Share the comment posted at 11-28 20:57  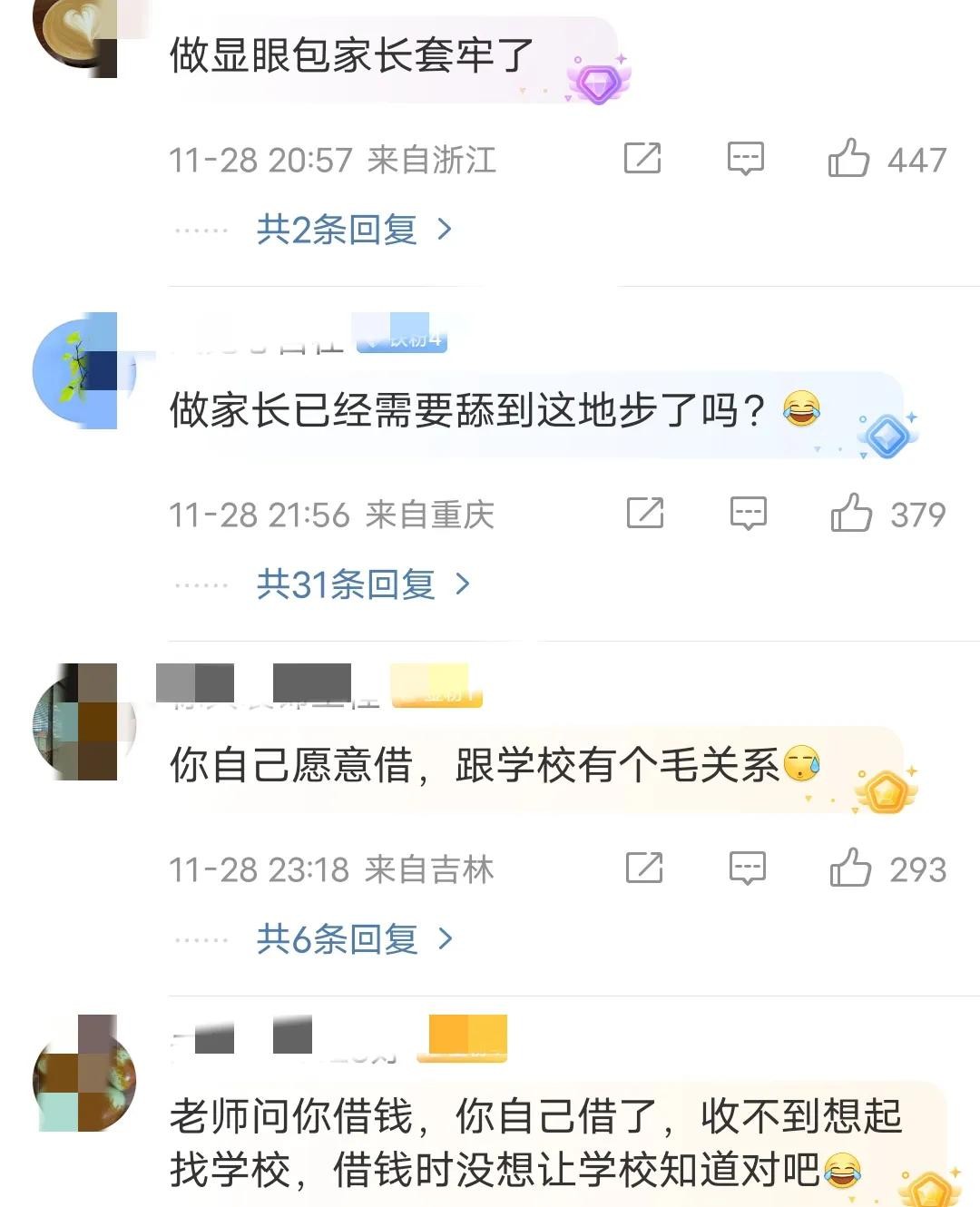(642, 159)
